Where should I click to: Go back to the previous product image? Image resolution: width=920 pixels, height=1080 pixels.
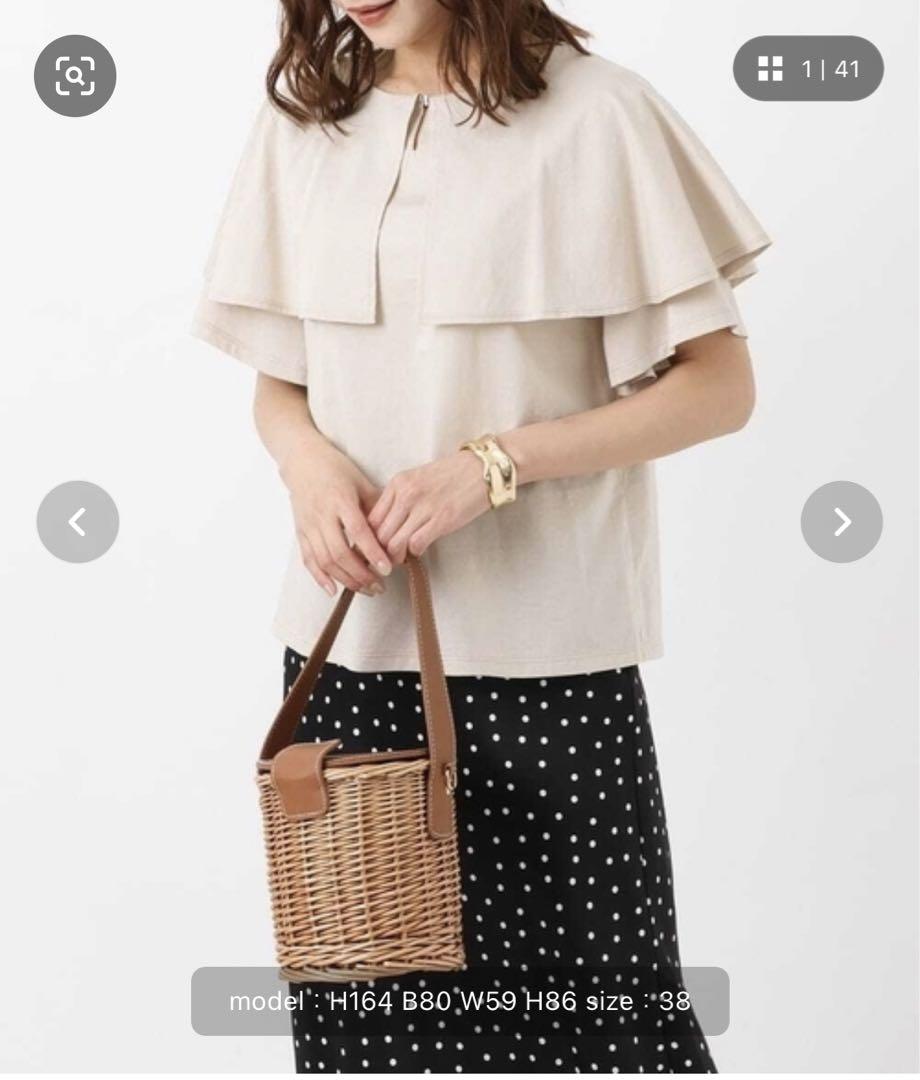click(78, 522)
